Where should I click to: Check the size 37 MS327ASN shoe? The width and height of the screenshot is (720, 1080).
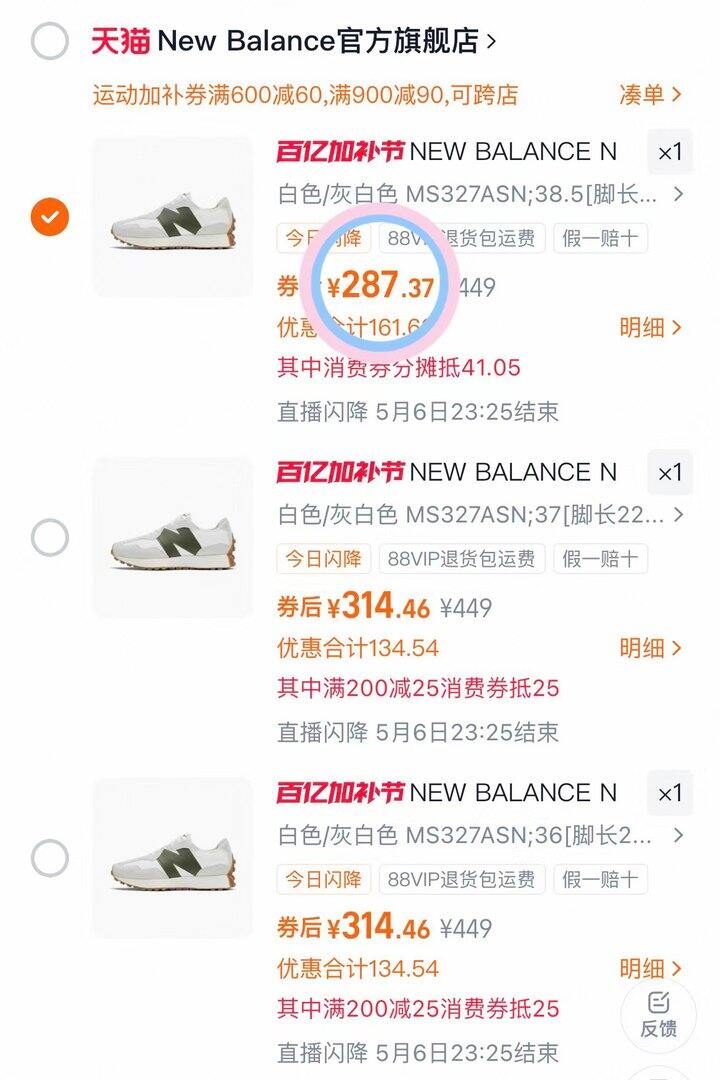click(50, 538)
